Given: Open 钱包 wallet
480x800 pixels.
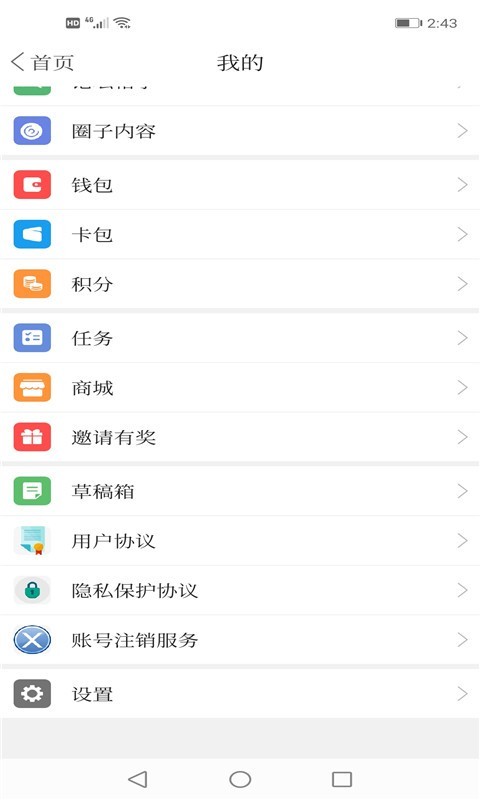Looking at the screenshot, I should pyautogui.click(x=240, y=185).
